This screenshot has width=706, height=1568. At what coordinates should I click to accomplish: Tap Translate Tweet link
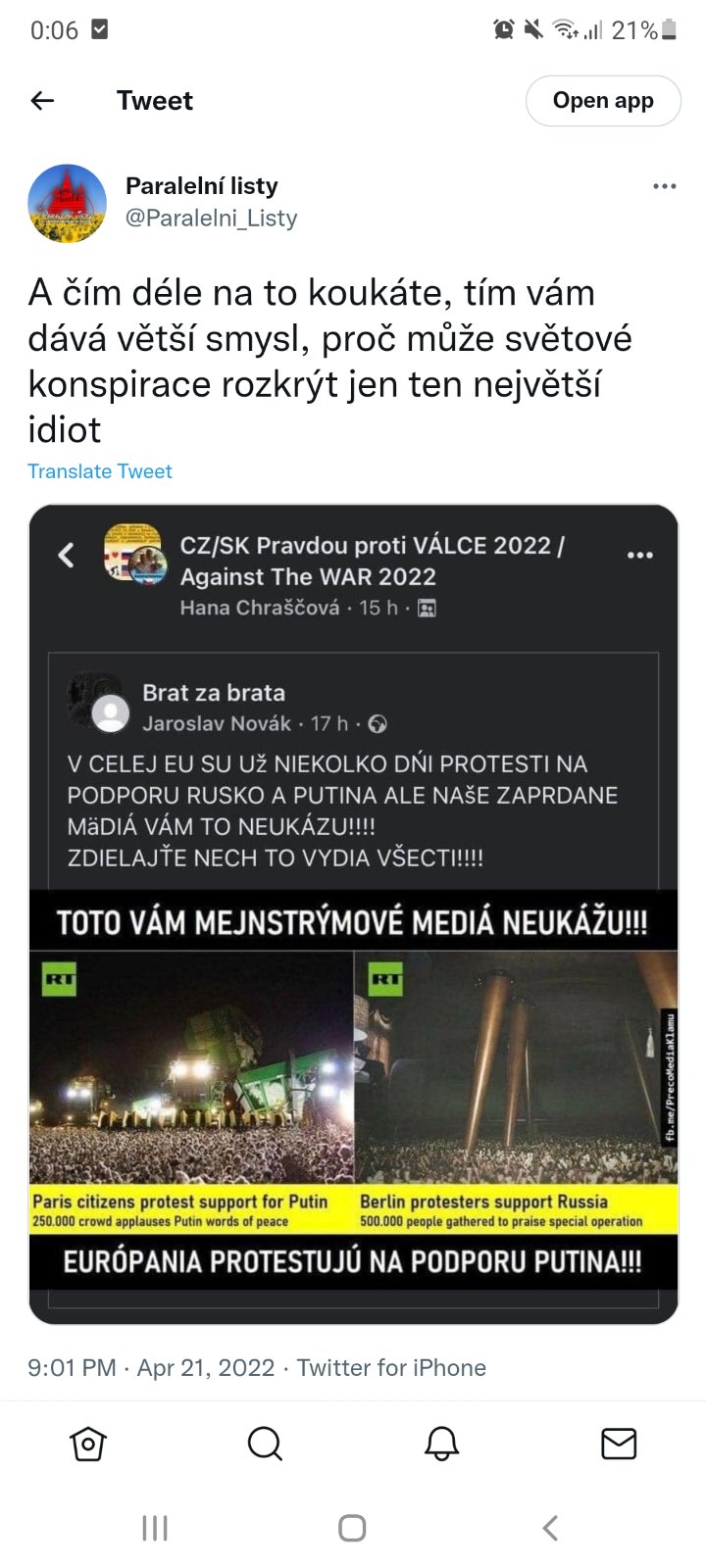pos(100,471)
